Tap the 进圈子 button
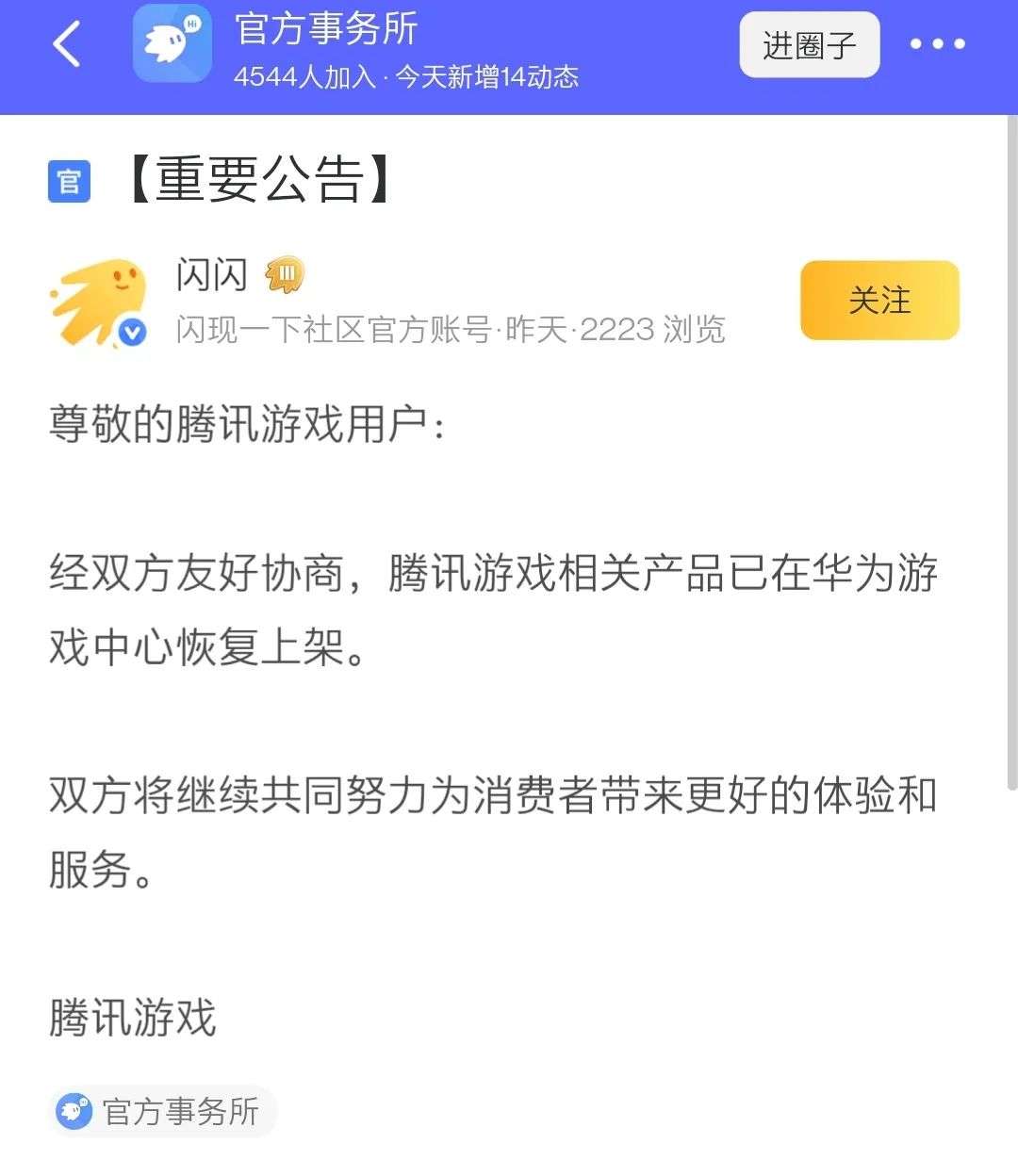Image resolution: width=1018 pixels, height=1176 pixels. 809,44
